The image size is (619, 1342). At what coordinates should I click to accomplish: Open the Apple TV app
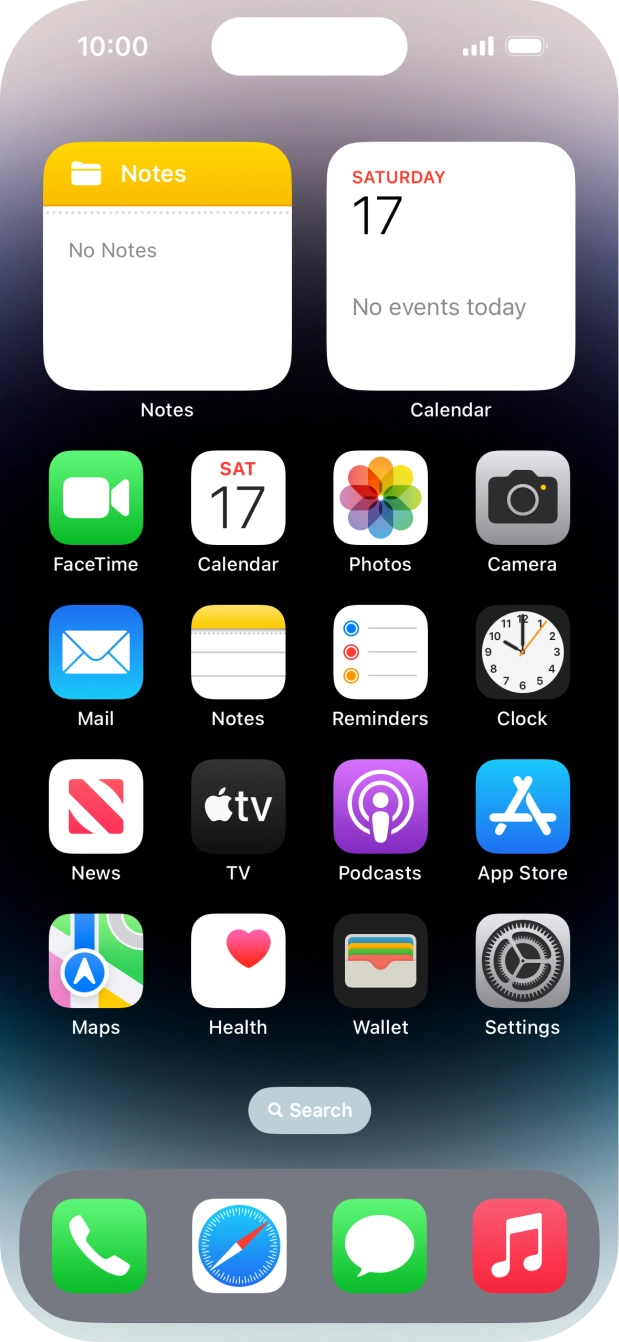click(x=238, y=806)
